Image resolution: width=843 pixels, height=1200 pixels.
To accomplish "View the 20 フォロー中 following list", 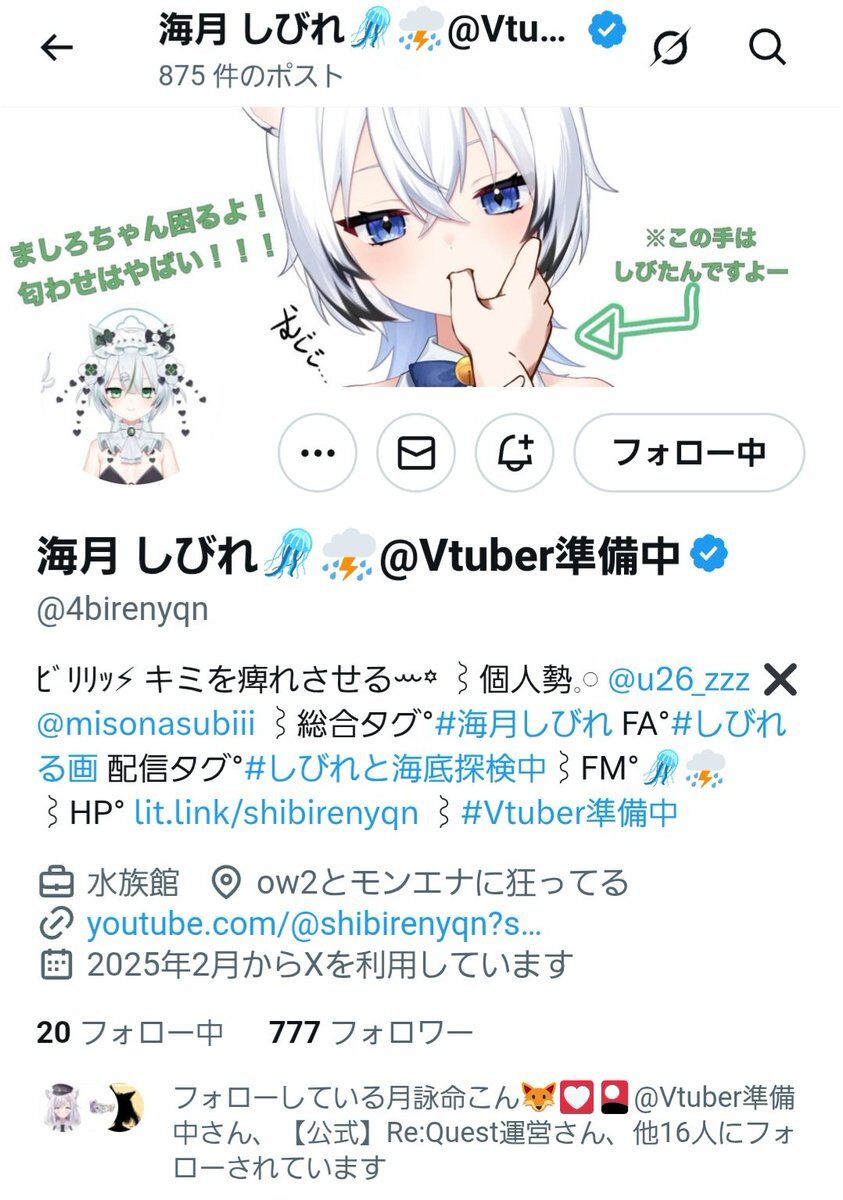I will (x=130, y=1032).
